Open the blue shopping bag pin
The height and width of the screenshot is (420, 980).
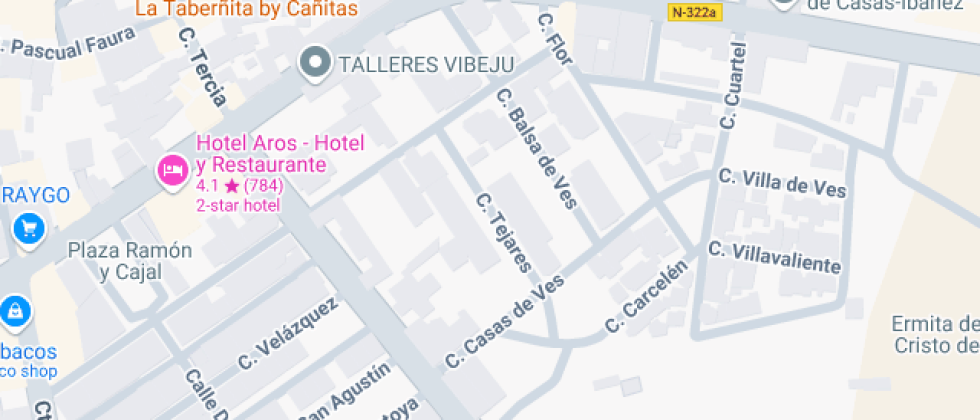point(16,312)
